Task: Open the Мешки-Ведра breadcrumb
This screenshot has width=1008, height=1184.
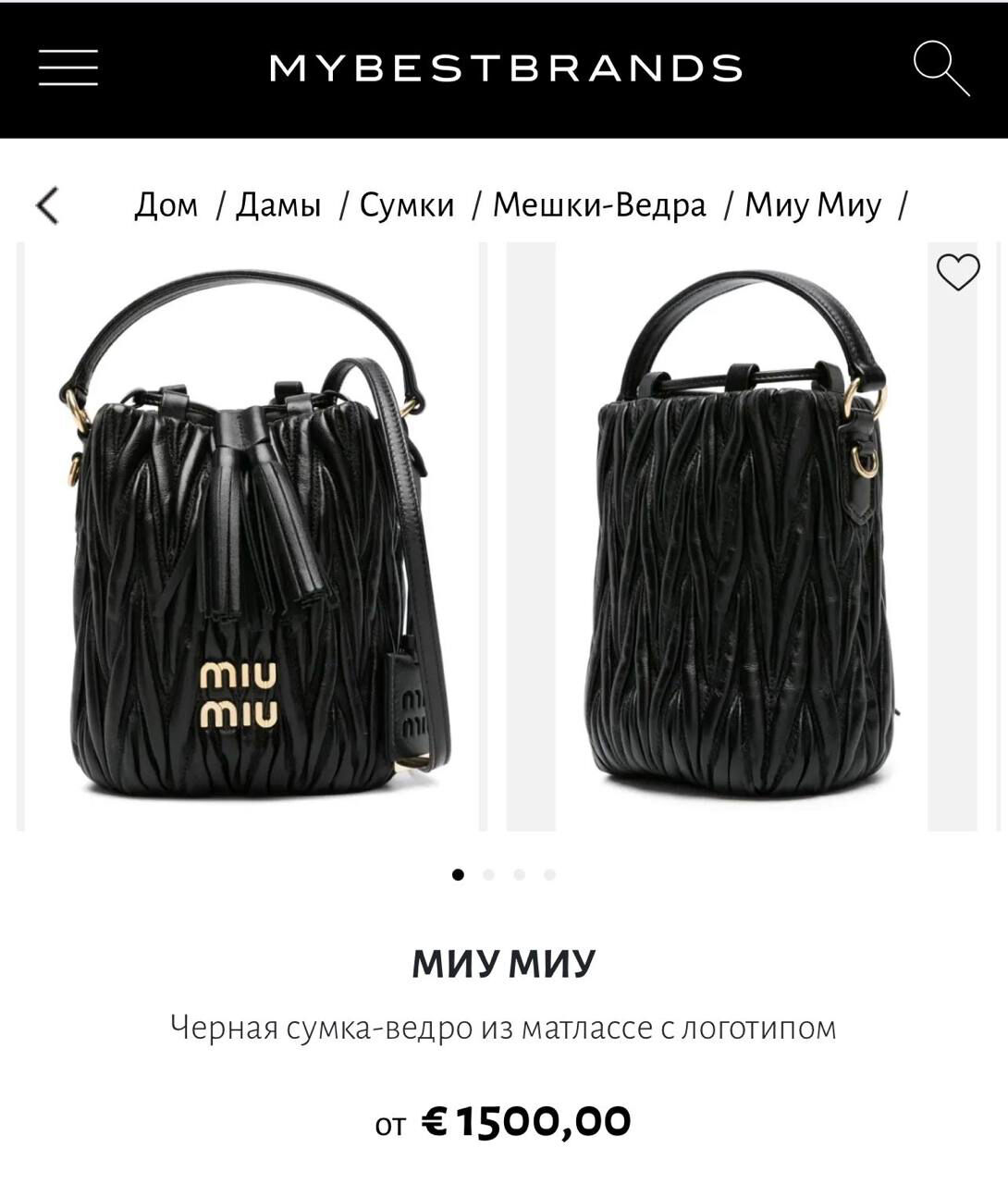Action: pos(599,204)
